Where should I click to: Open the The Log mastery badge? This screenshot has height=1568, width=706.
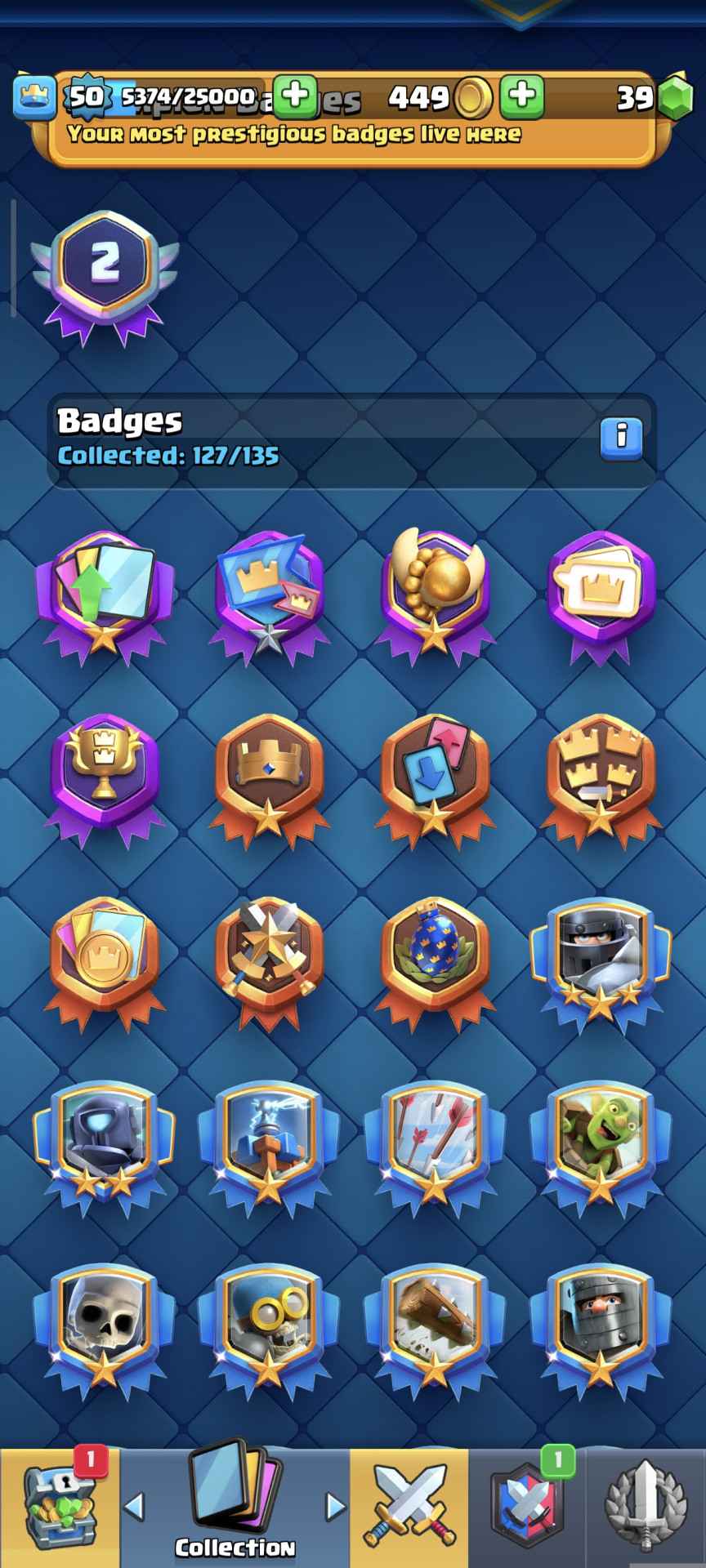tap(435, 1325)
